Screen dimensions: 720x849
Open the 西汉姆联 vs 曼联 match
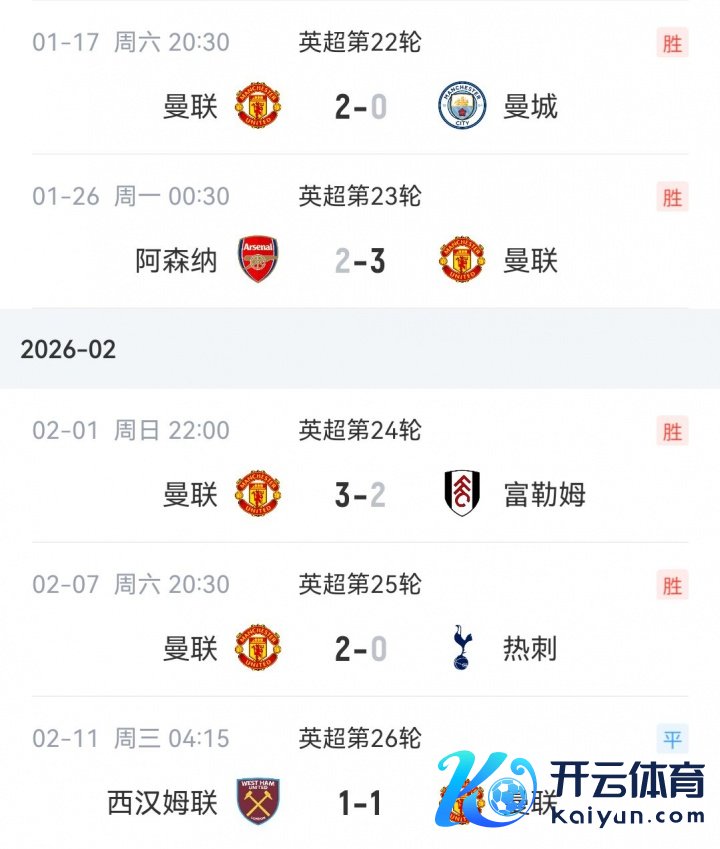tap(360, 802)
